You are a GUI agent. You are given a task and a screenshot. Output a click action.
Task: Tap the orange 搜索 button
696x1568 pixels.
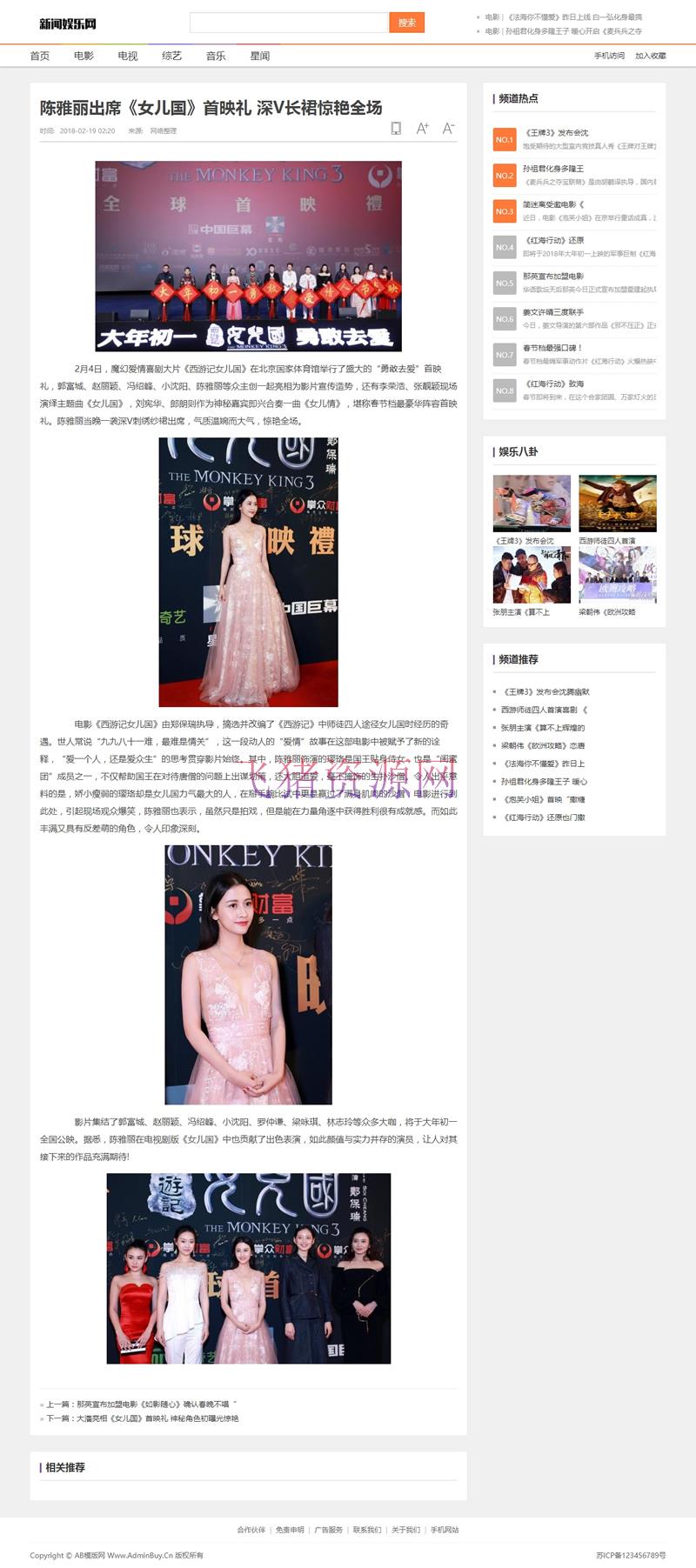tap(406, 23)
